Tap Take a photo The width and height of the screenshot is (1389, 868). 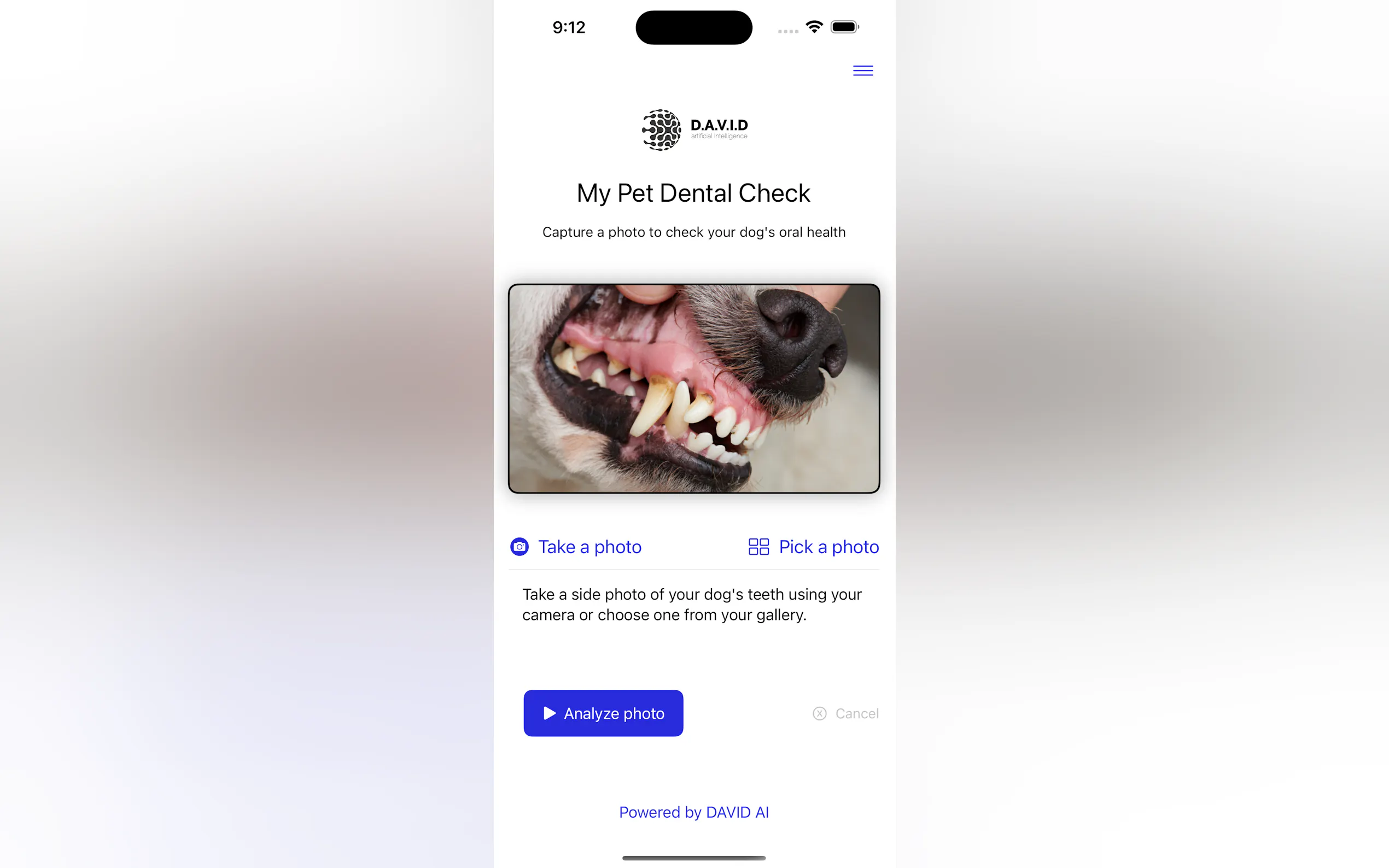pos(576,547)
